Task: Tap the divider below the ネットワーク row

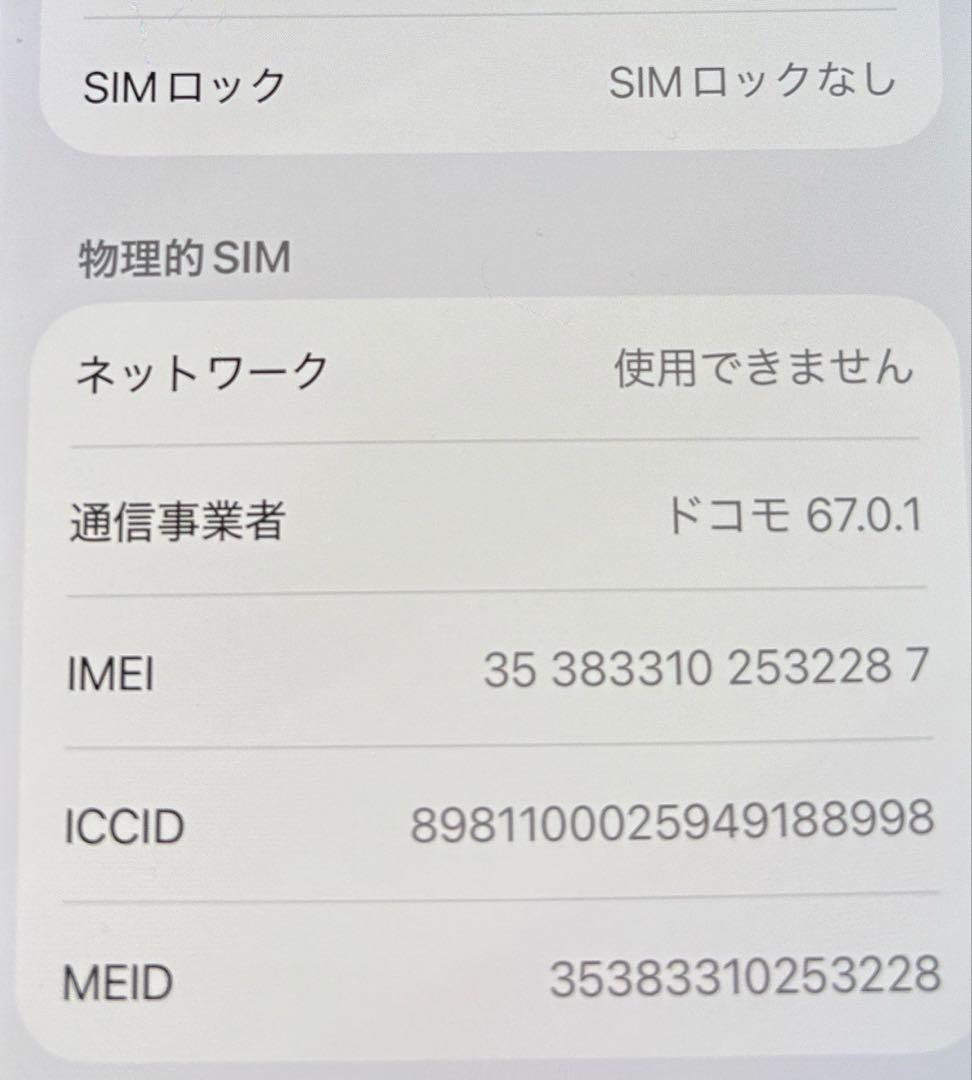Action: click(x=490, y=437)
